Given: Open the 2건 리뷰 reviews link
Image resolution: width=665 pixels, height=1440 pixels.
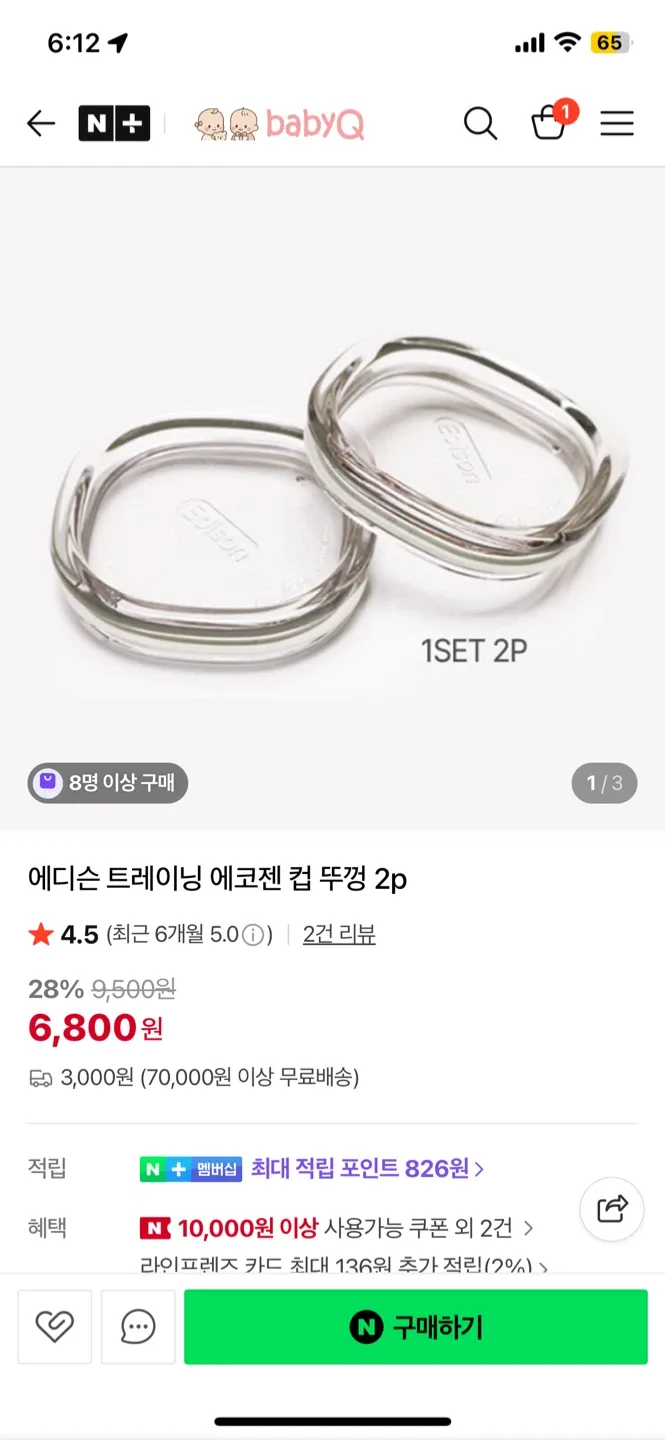Looking at the screenshot, I should pos(339,935).
